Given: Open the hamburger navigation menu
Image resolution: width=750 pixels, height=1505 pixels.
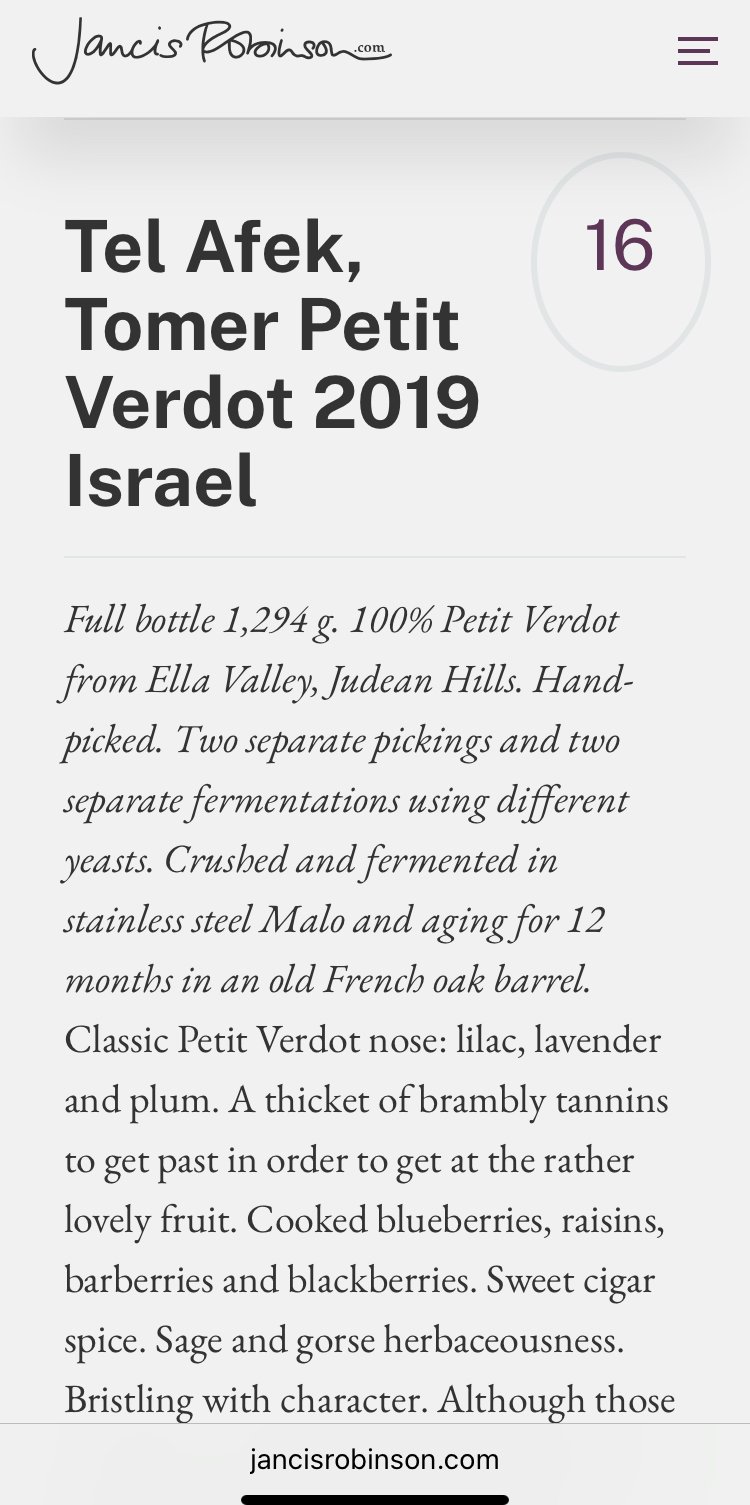Looking at the screenshot, I should [x=697, y=51].
